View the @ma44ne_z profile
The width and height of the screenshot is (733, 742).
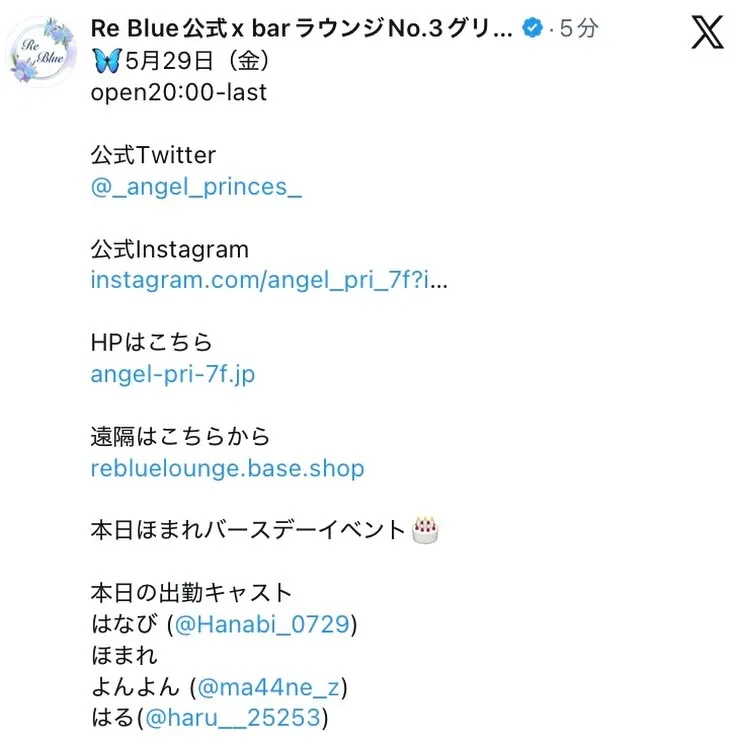268,687
